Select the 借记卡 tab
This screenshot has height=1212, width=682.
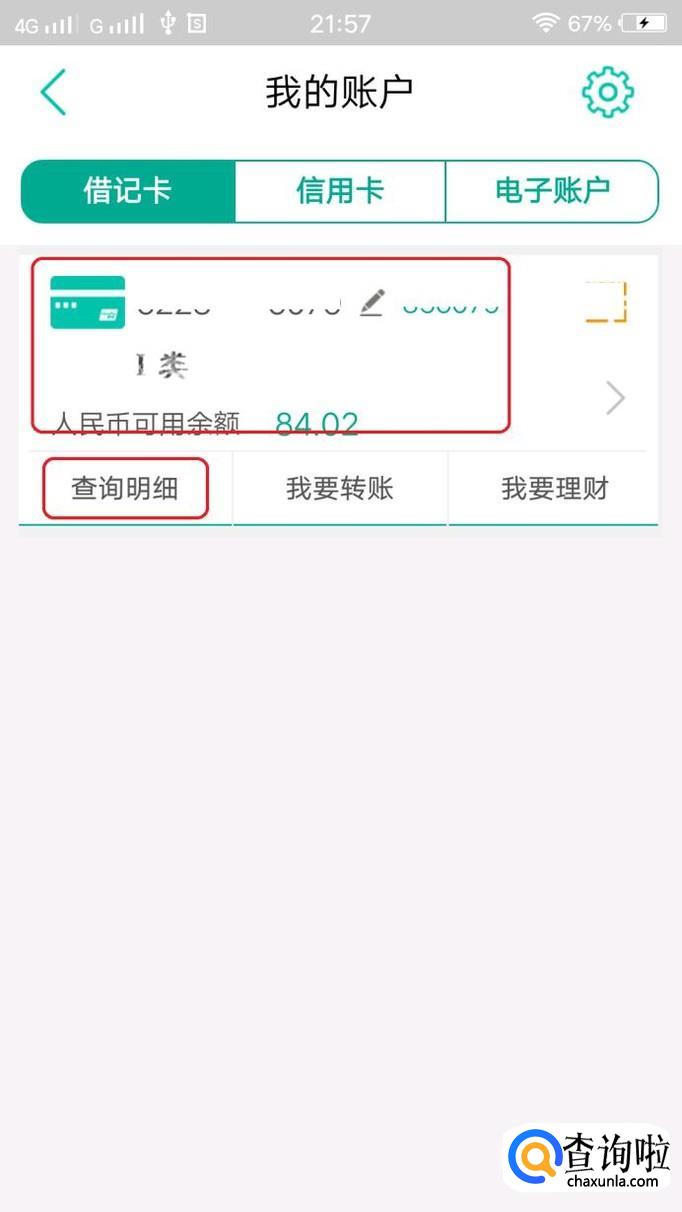point(128,190)
